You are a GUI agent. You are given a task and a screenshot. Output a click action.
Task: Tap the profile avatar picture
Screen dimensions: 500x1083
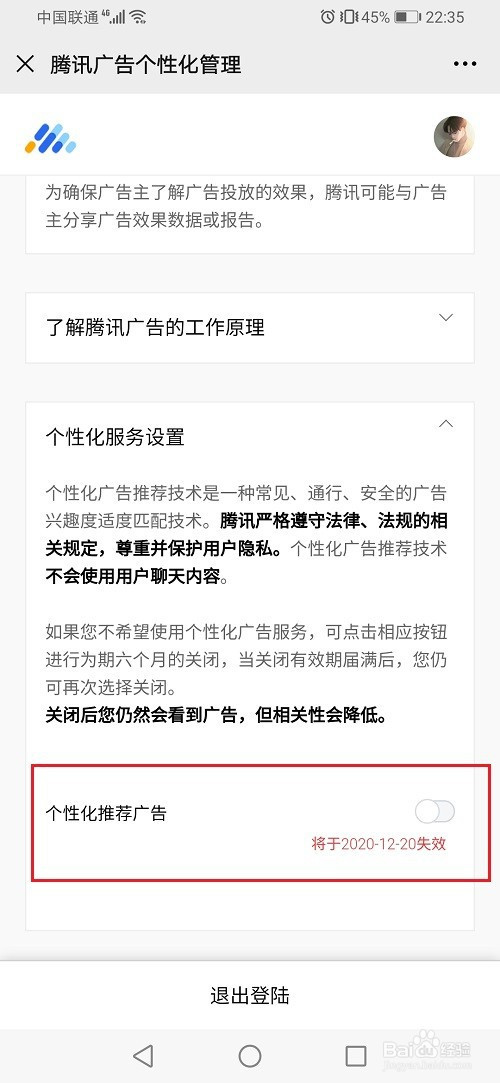point(454,137)
